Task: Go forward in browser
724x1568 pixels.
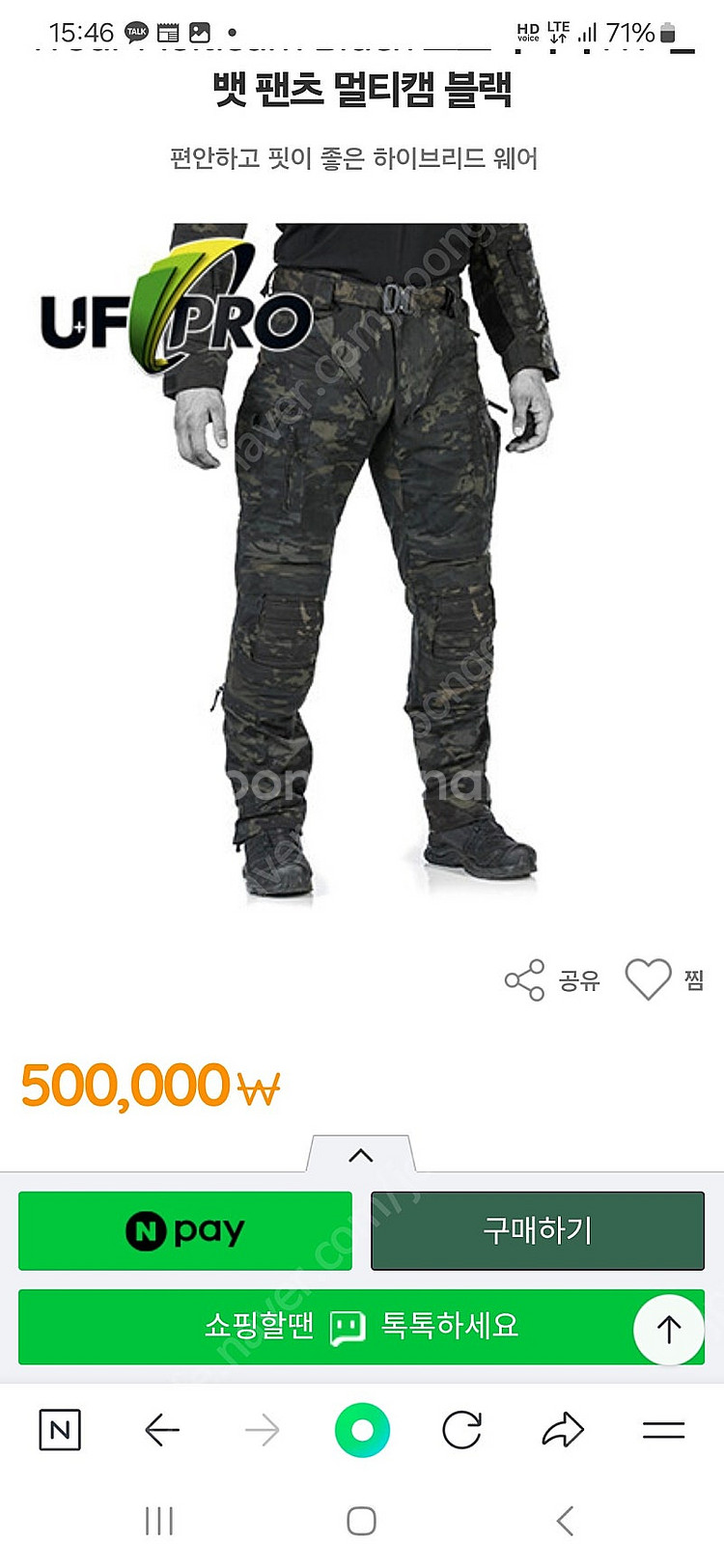Action: click(262, 1429)
